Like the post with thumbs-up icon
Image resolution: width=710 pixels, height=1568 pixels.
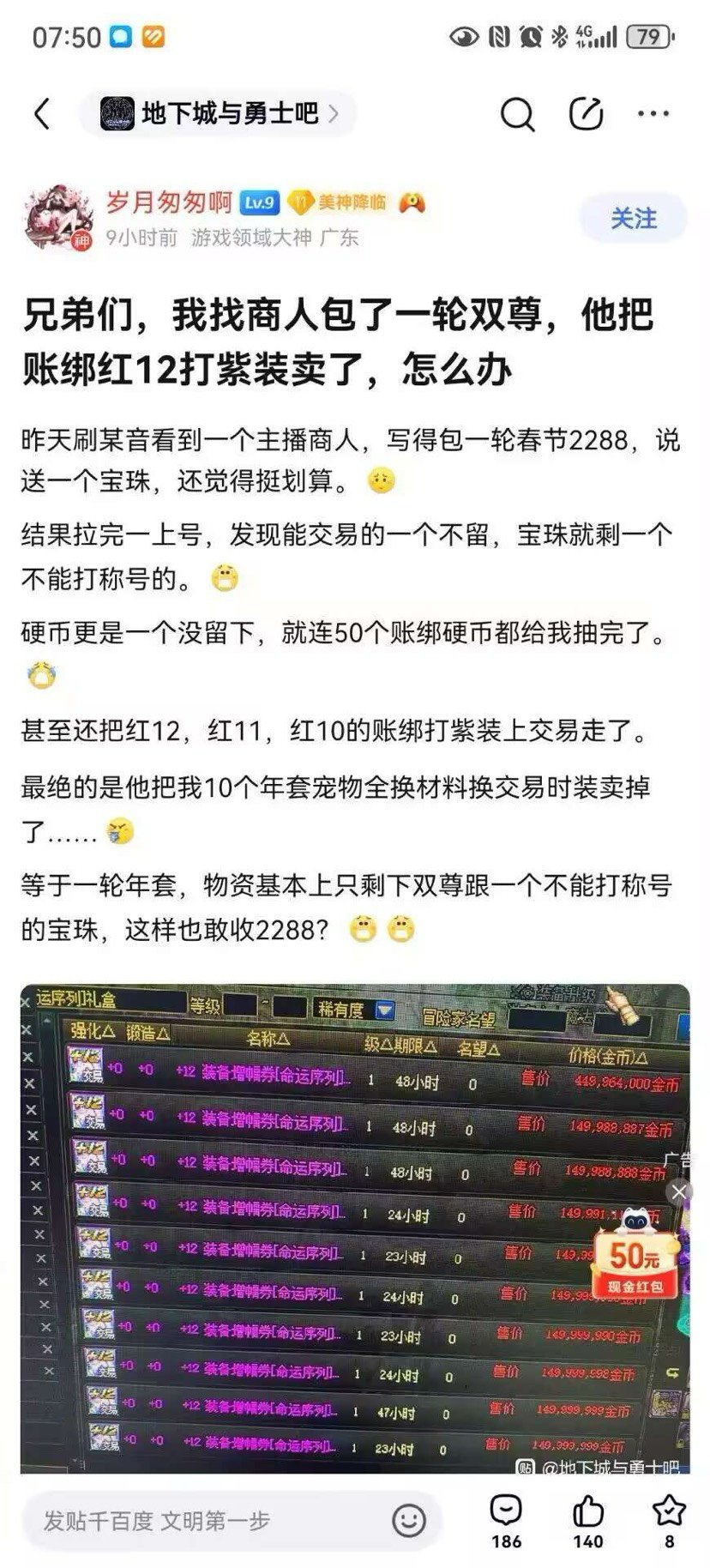pyautogui.click(x=588, y=1520)
